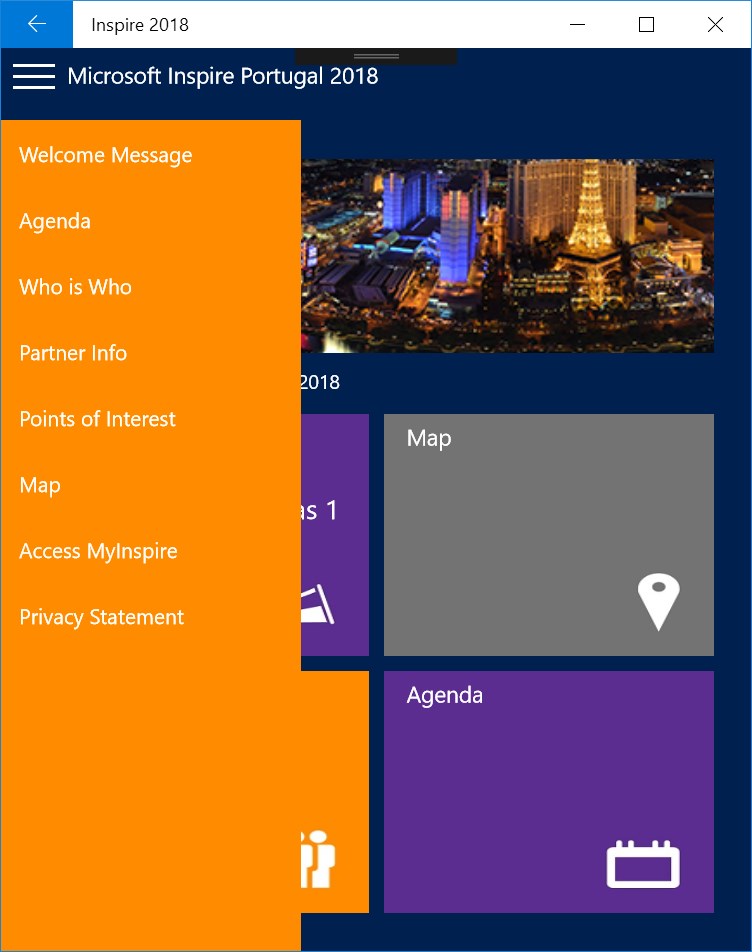Image resolution: width=752 pixels, height=952 pixels.
Task: Open Welcome Message from the drawer
Action: [106, 155]
